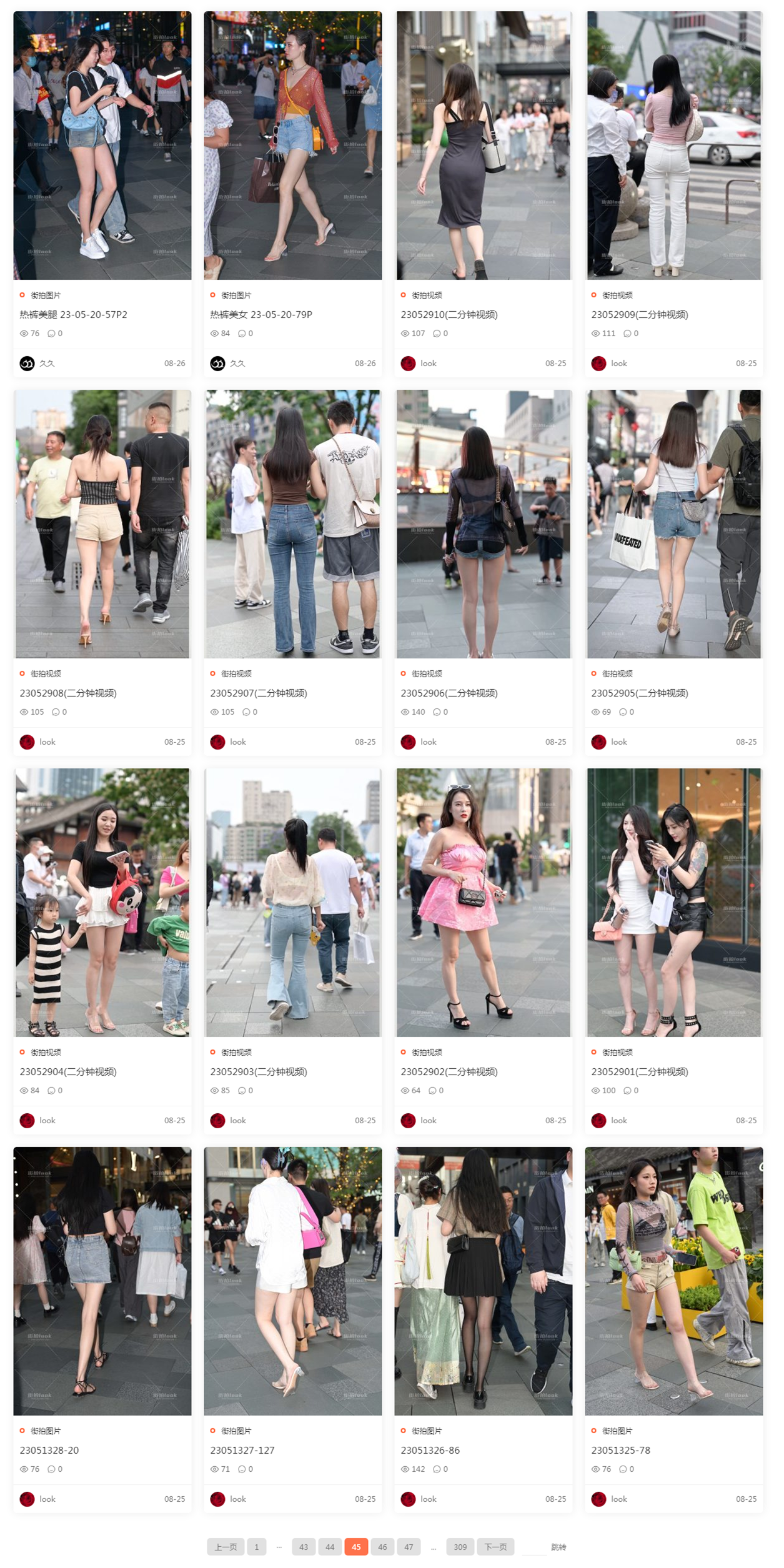Select page 46
The height and width of the screenshot is (1568, 784).
(382, 1547)
